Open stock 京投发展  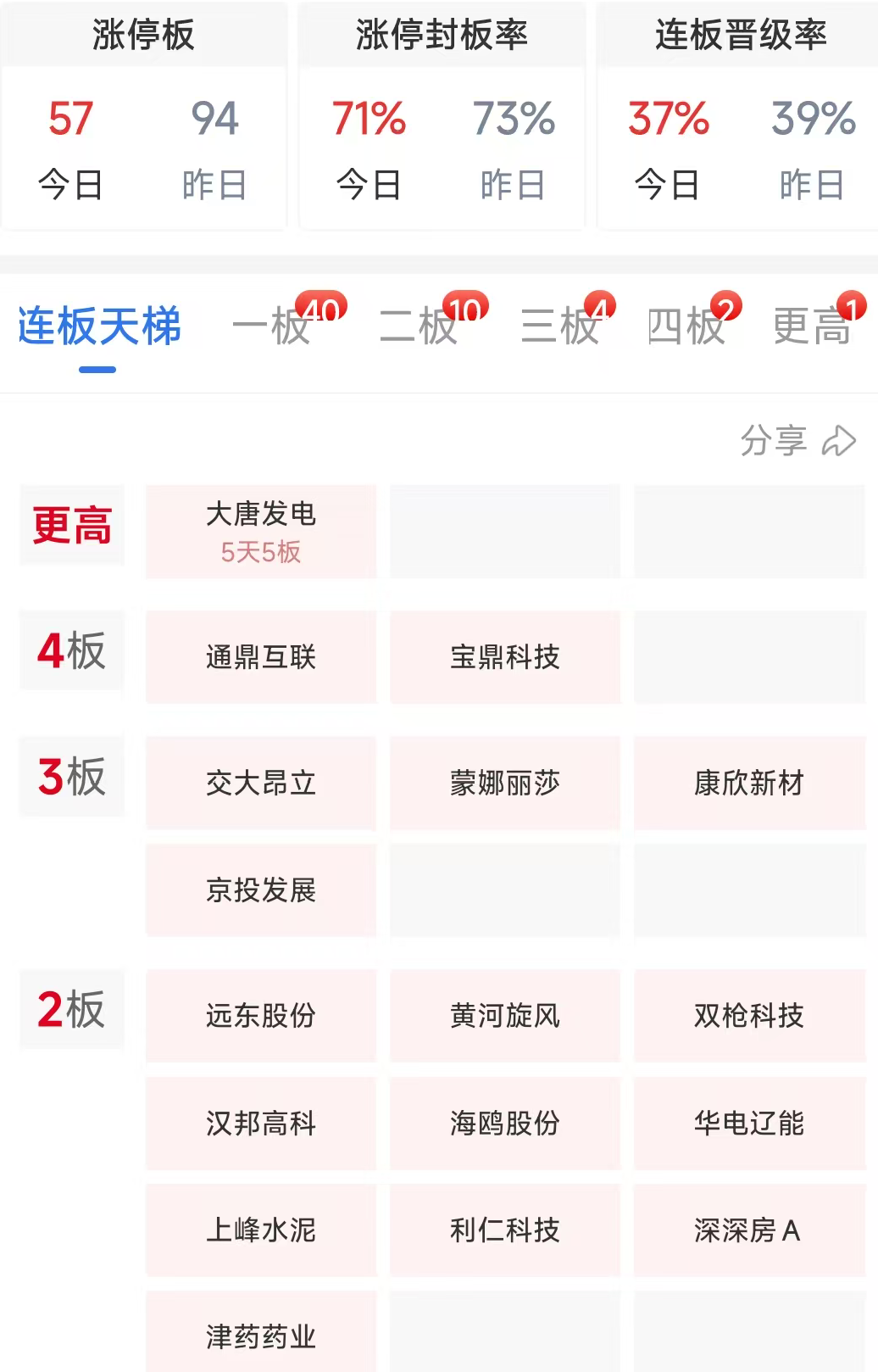(x=261, y=890)
